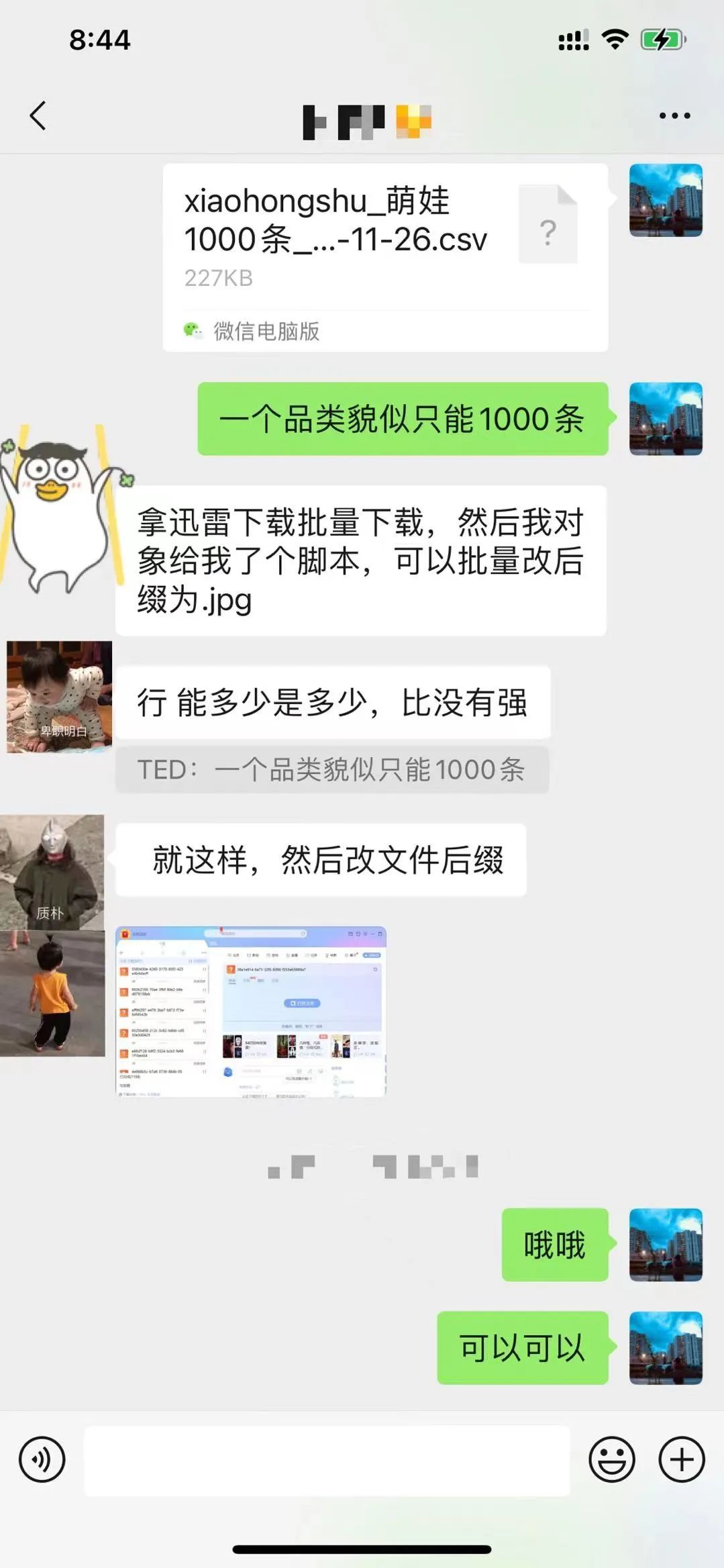
Task: Open the quoted TED message reference
Action: click(x=331, y=769)
